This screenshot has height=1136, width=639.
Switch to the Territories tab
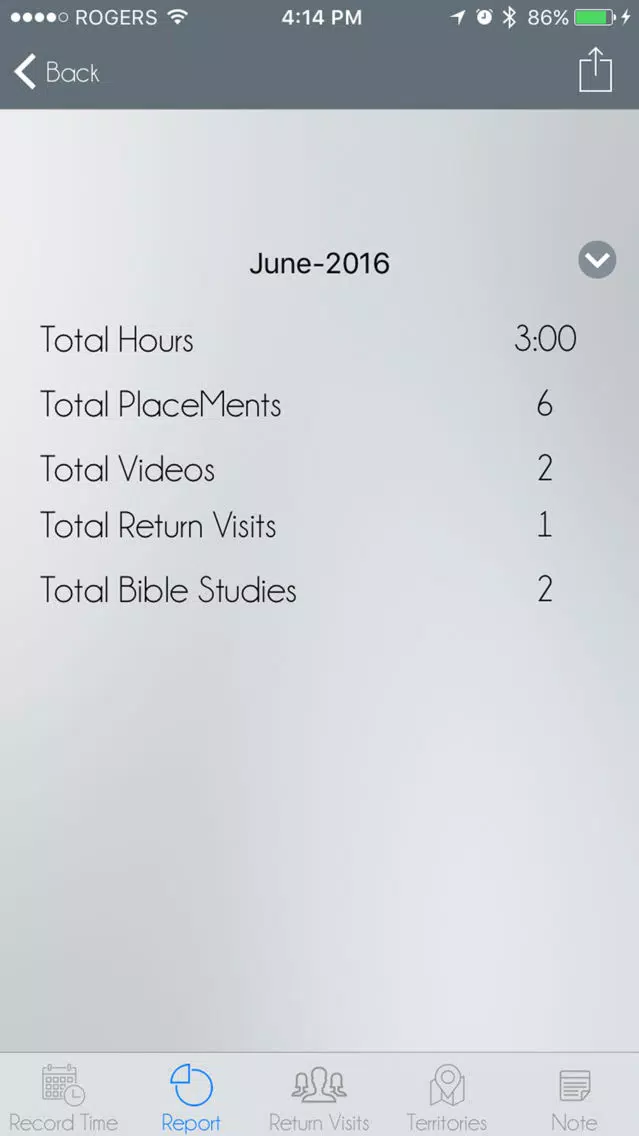446,1097
